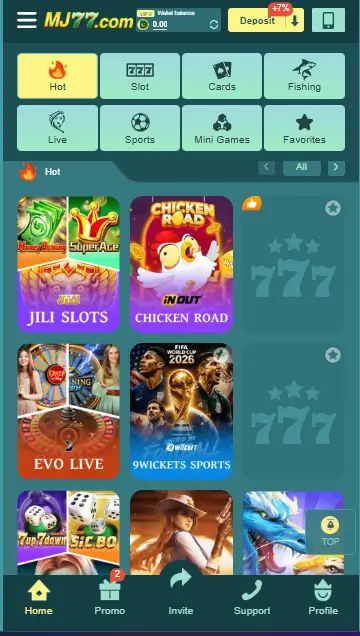Viewport: 360px width, 636px height.
Task: Open the hamburger drawer menu
Action: coord(27,20)
